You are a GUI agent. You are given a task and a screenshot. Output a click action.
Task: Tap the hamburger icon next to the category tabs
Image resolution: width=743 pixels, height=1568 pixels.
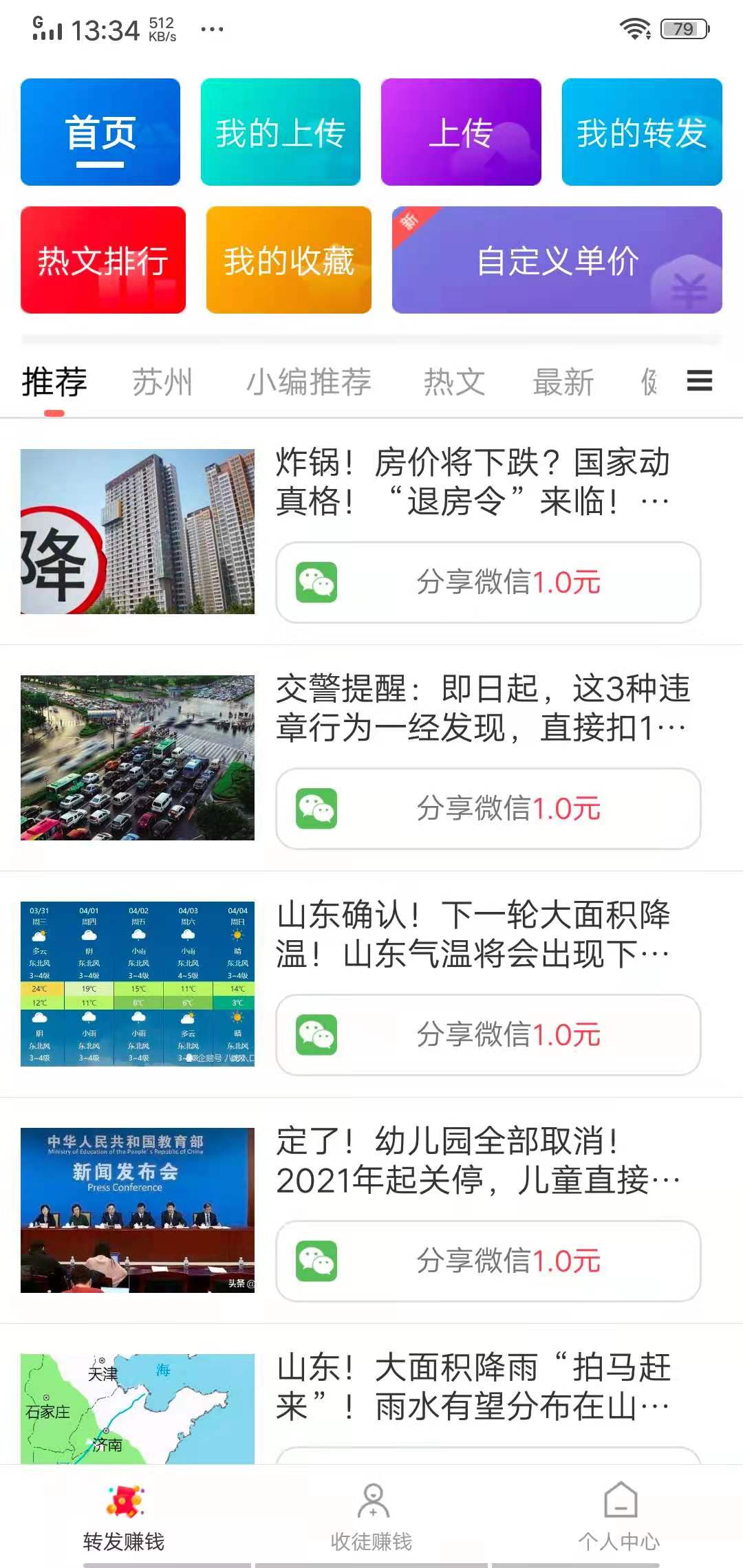pos(699,381)
